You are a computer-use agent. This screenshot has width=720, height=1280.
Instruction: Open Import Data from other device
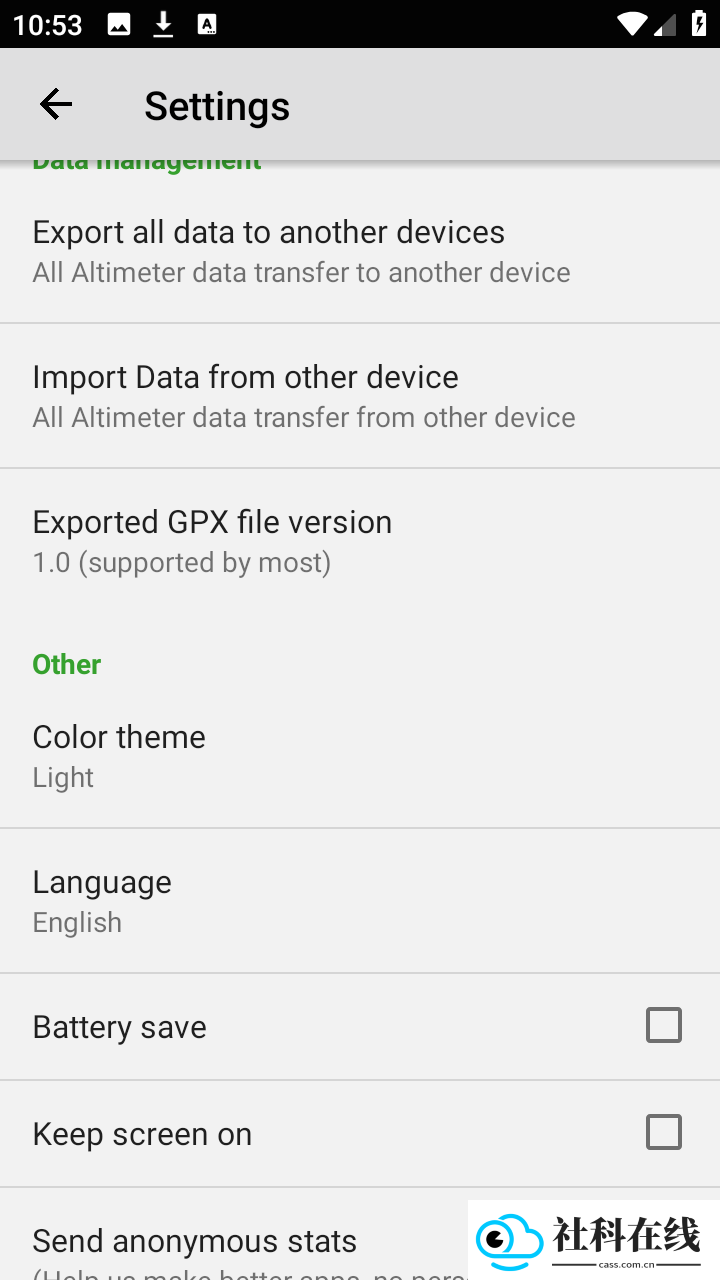(x=360, y=396)
